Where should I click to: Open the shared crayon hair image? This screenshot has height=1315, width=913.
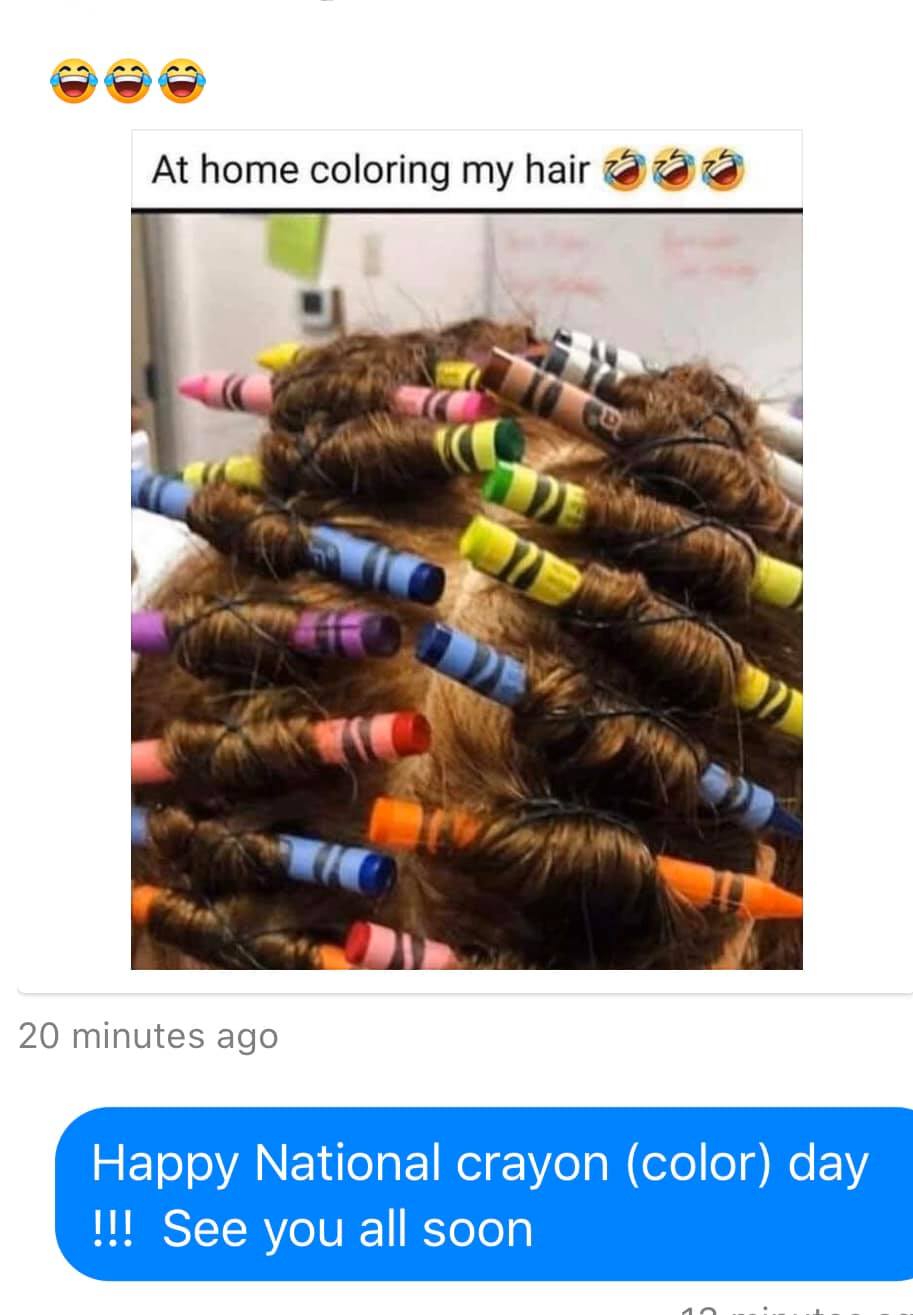(x=466, y=590)
